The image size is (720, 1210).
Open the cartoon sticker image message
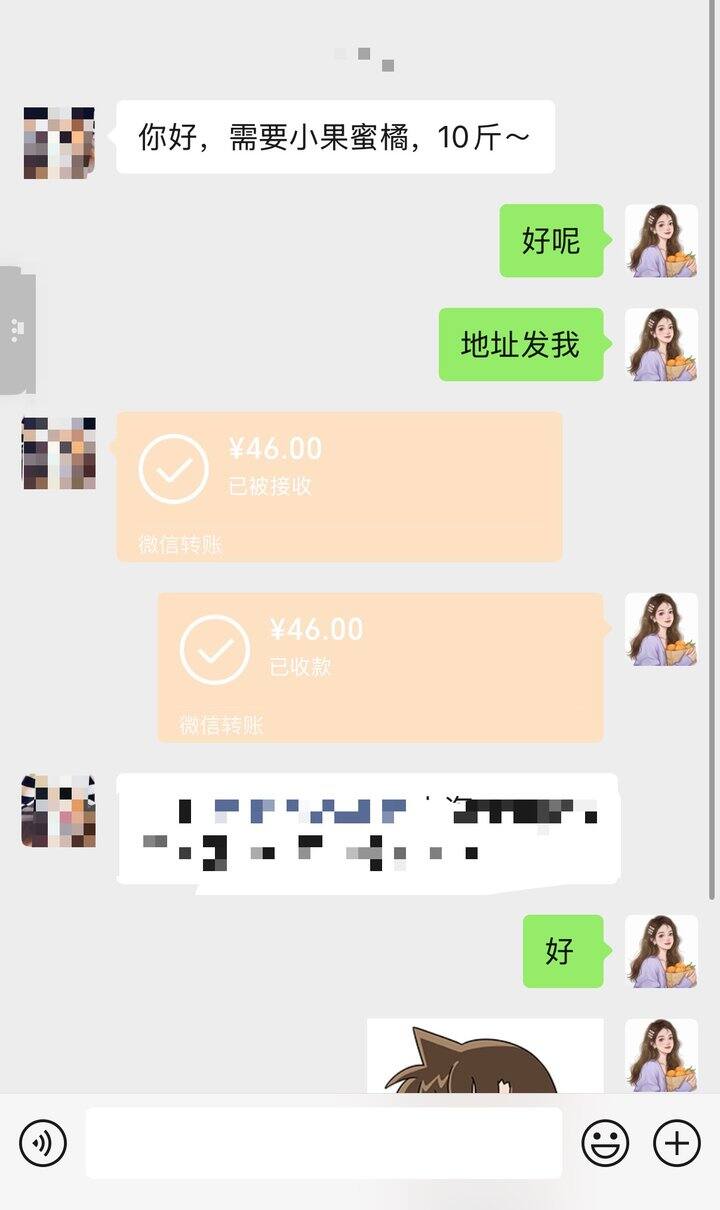coord(485,1056)
